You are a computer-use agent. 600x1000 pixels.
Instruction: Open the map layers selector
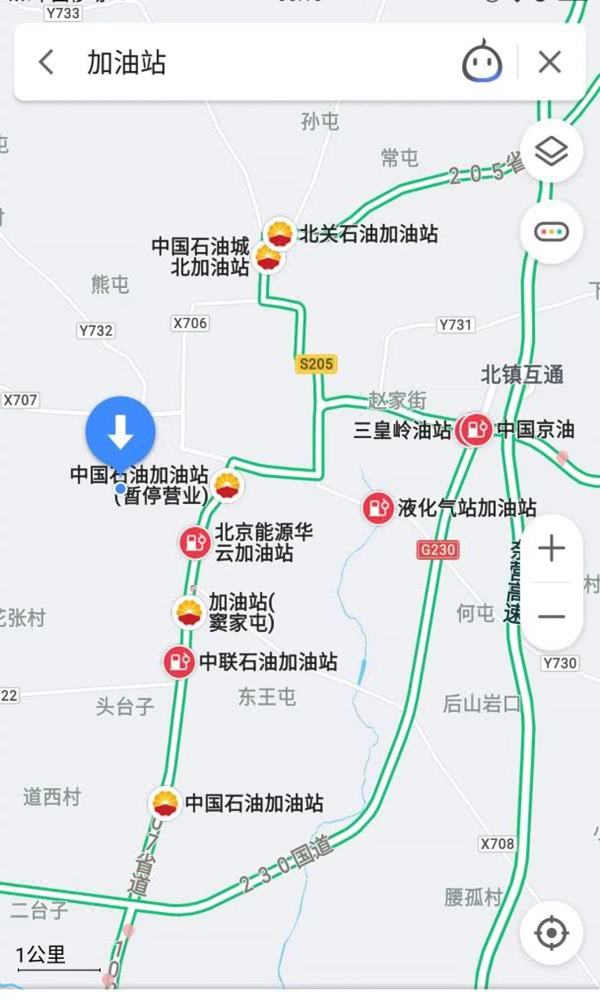click(551, 152)
